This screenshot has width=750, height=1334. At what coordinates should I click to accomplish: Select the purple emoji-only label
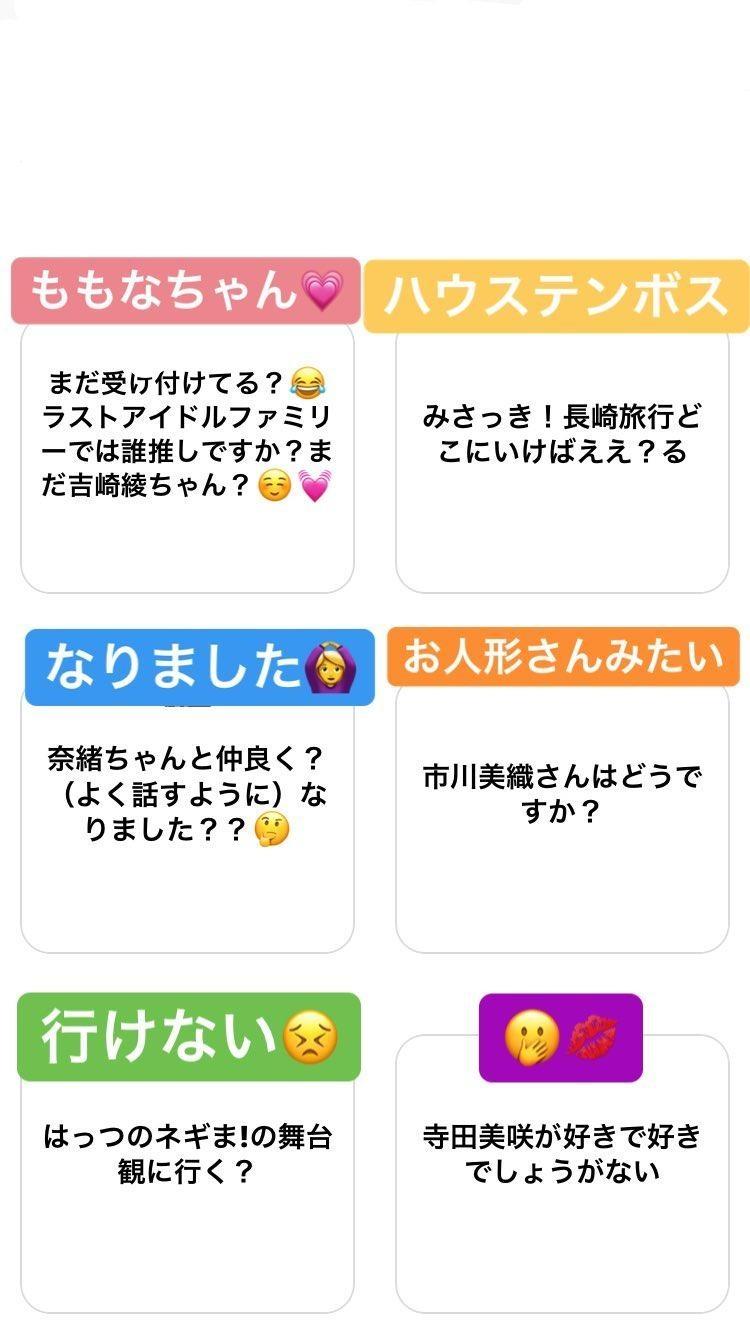click(x=561, y=1036)
